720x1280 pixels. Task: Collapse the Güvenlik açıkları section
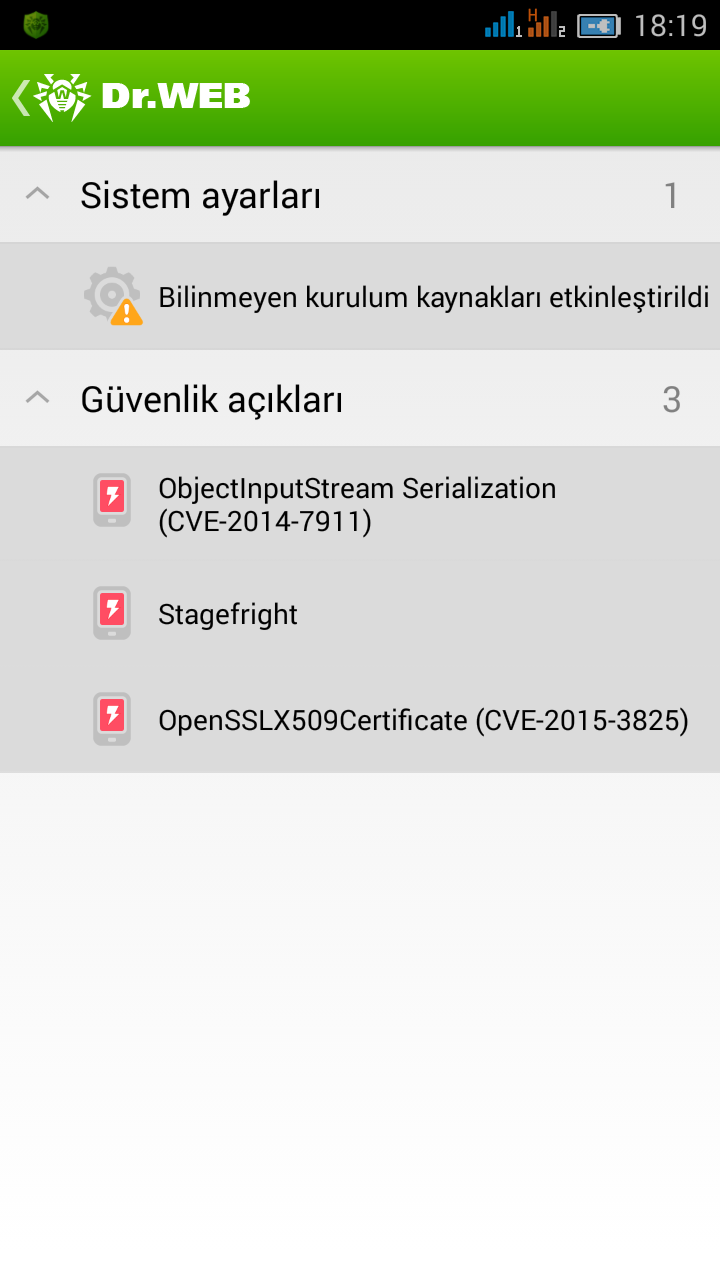pyautogui.click(x=38, y=399)
